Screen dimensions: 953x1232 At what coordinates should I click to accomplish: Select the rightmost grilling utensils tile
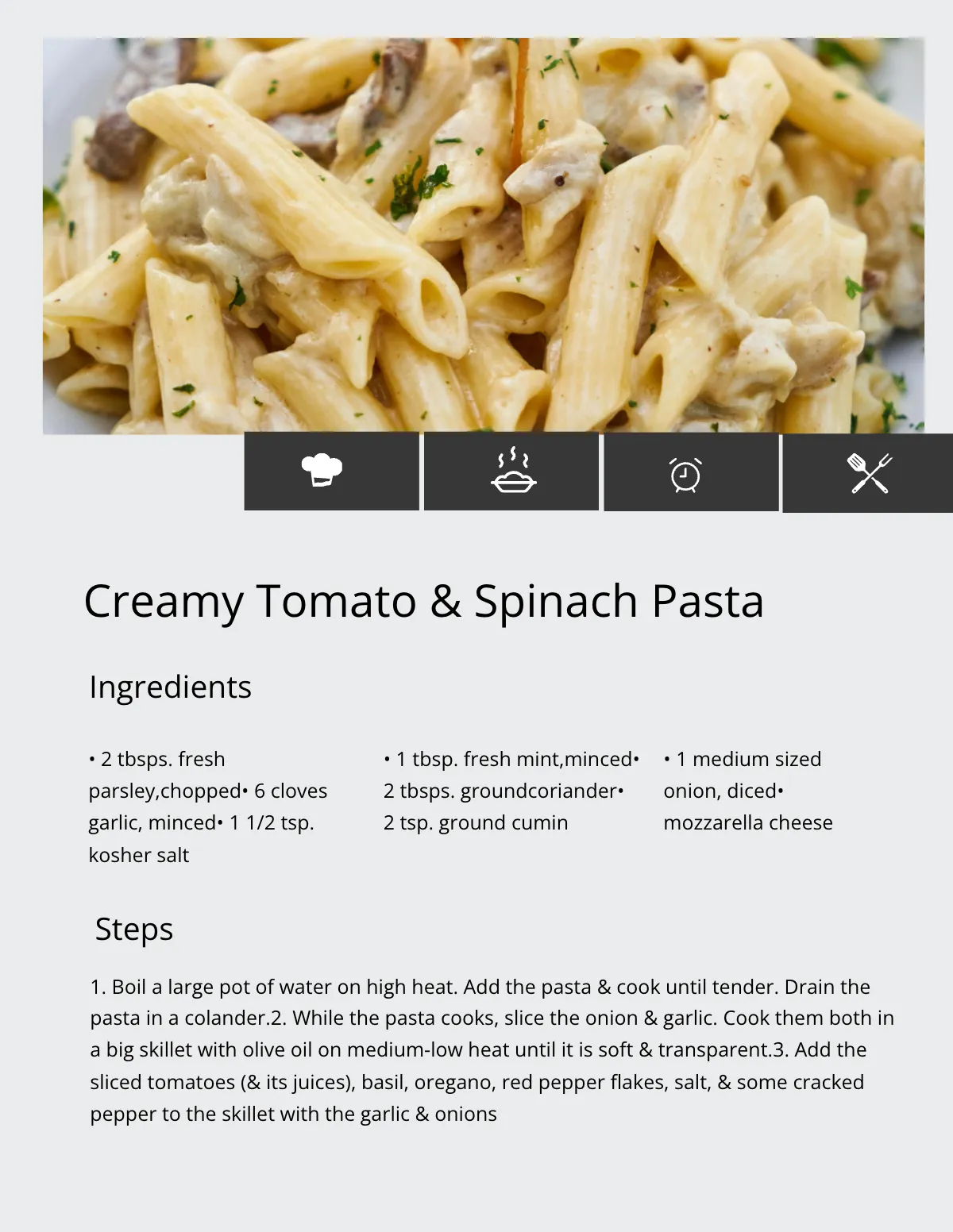pyautogui.click(x=868, y=472)
